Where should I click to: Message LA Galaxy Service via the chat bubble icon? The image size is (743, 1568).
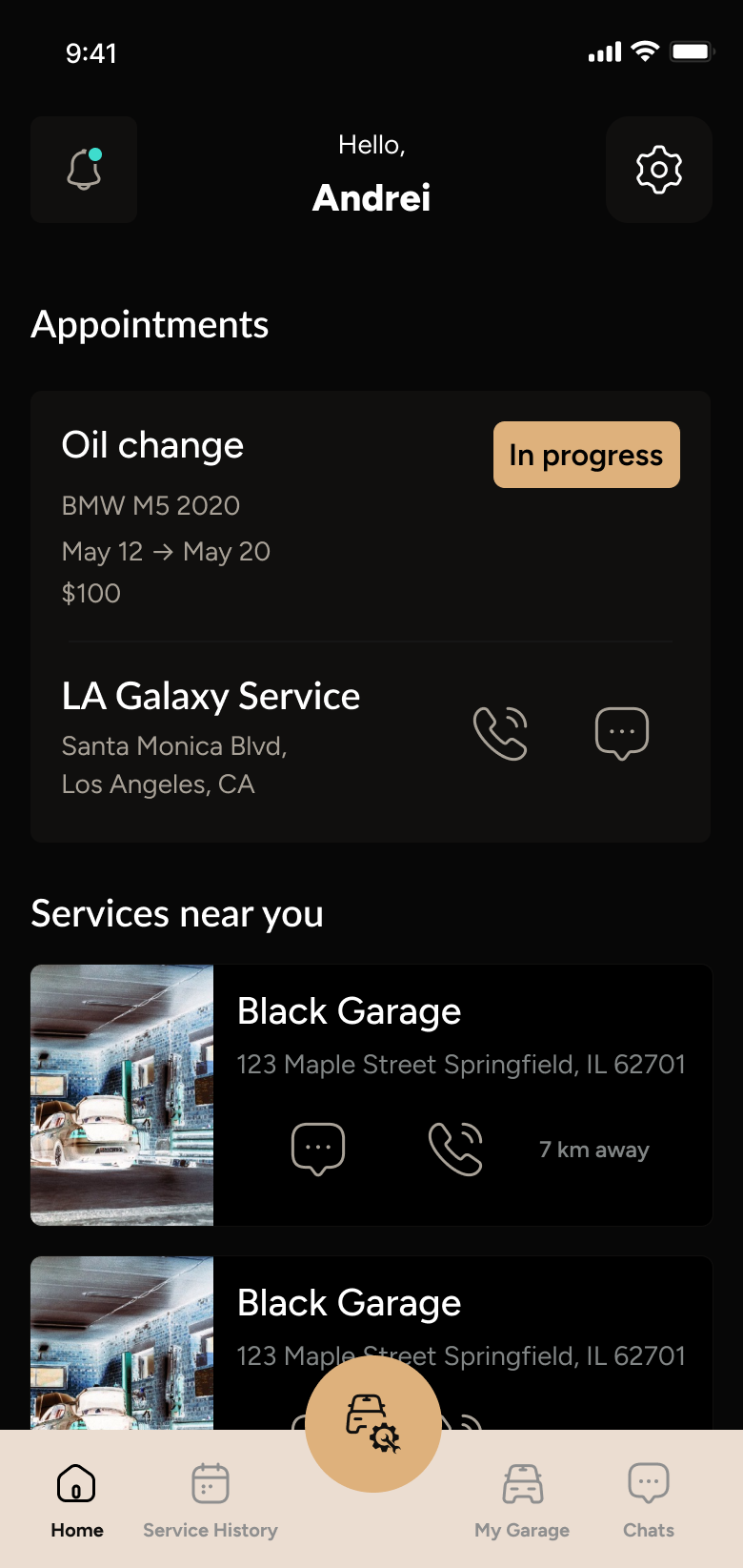click(622, 732)
